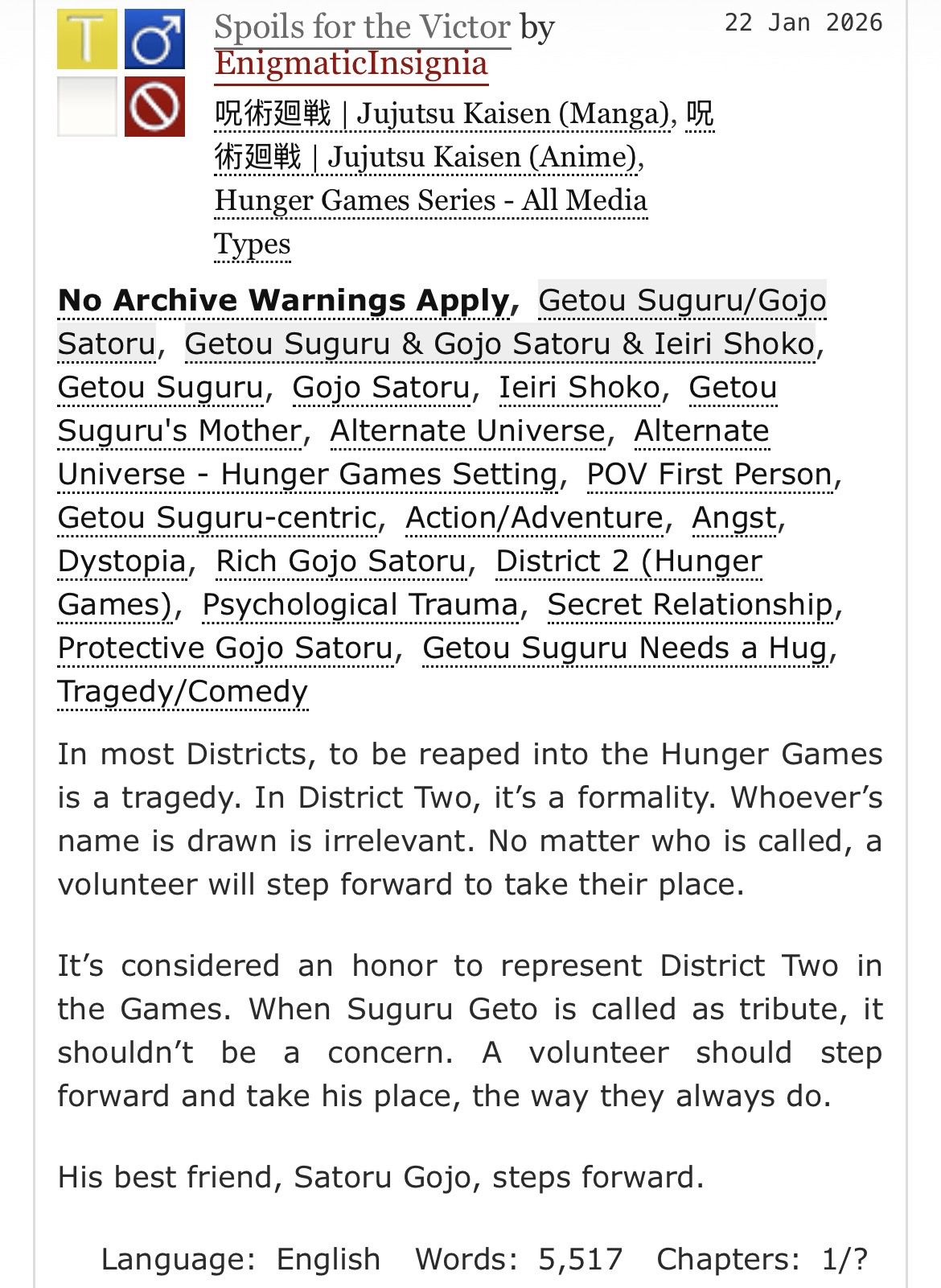This screenshot has width=941, height=1288.
Task: Open the Getou Suguru Needs a Hug tag
Action: point(625,648)
